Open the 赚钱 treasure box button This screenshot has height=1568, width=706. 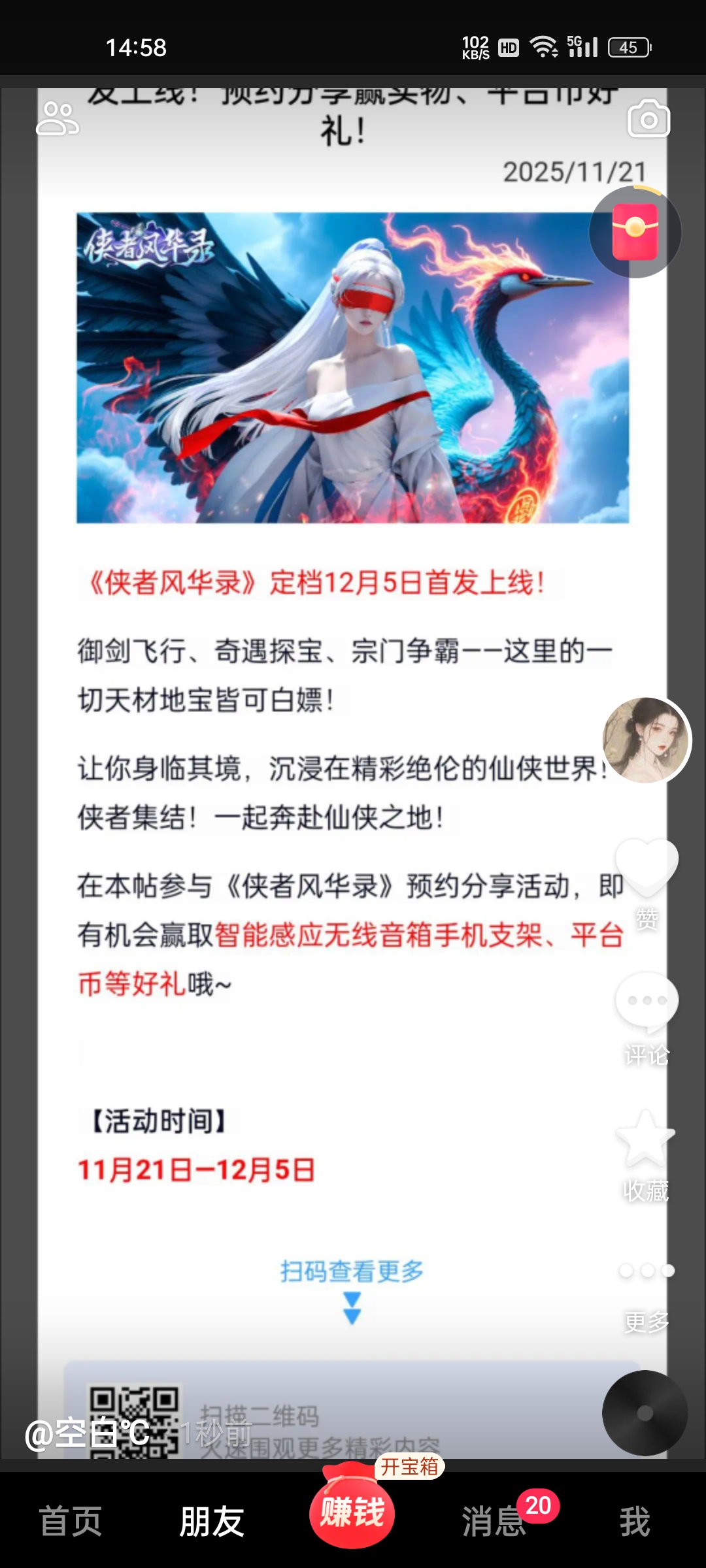coord(352,1512)
